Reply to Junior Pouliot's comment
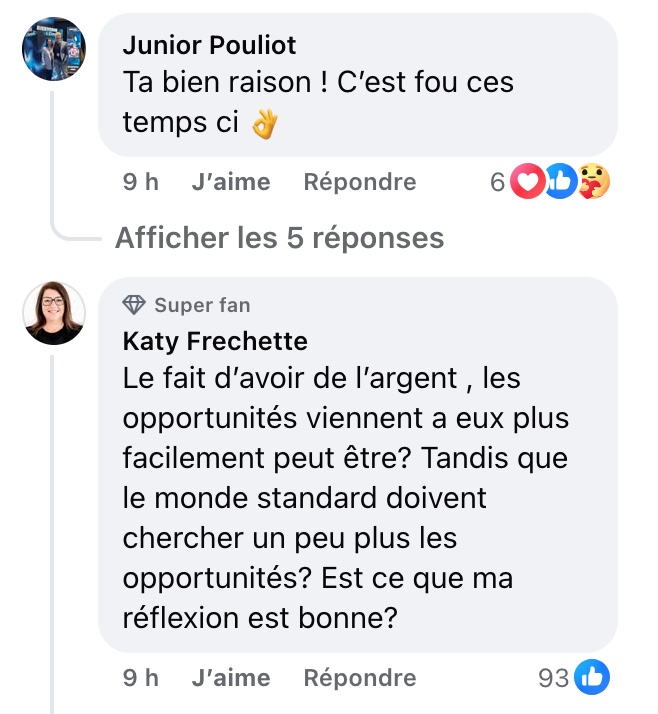658x714 pixels. tap(360, 182)
